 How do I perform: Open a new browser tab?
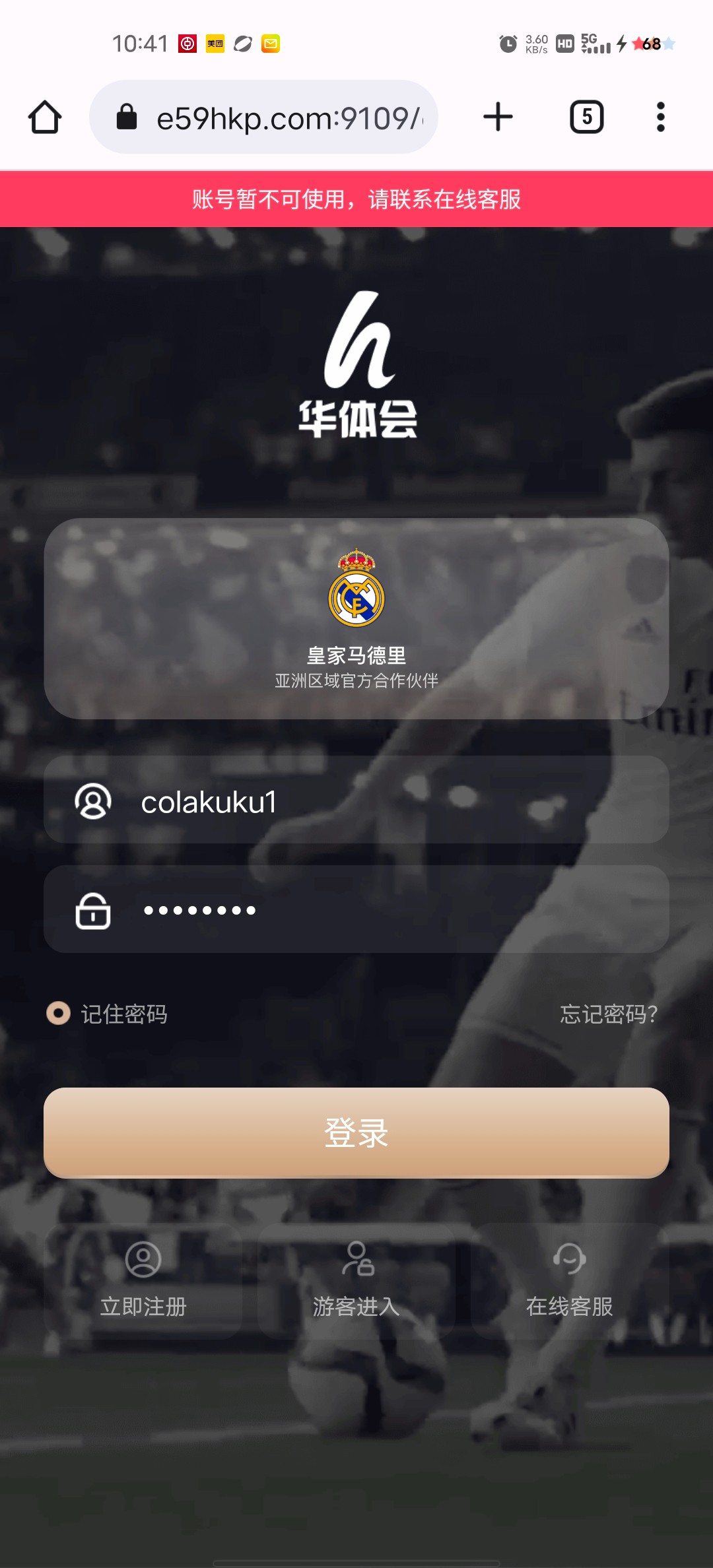[x=498, y=117]
